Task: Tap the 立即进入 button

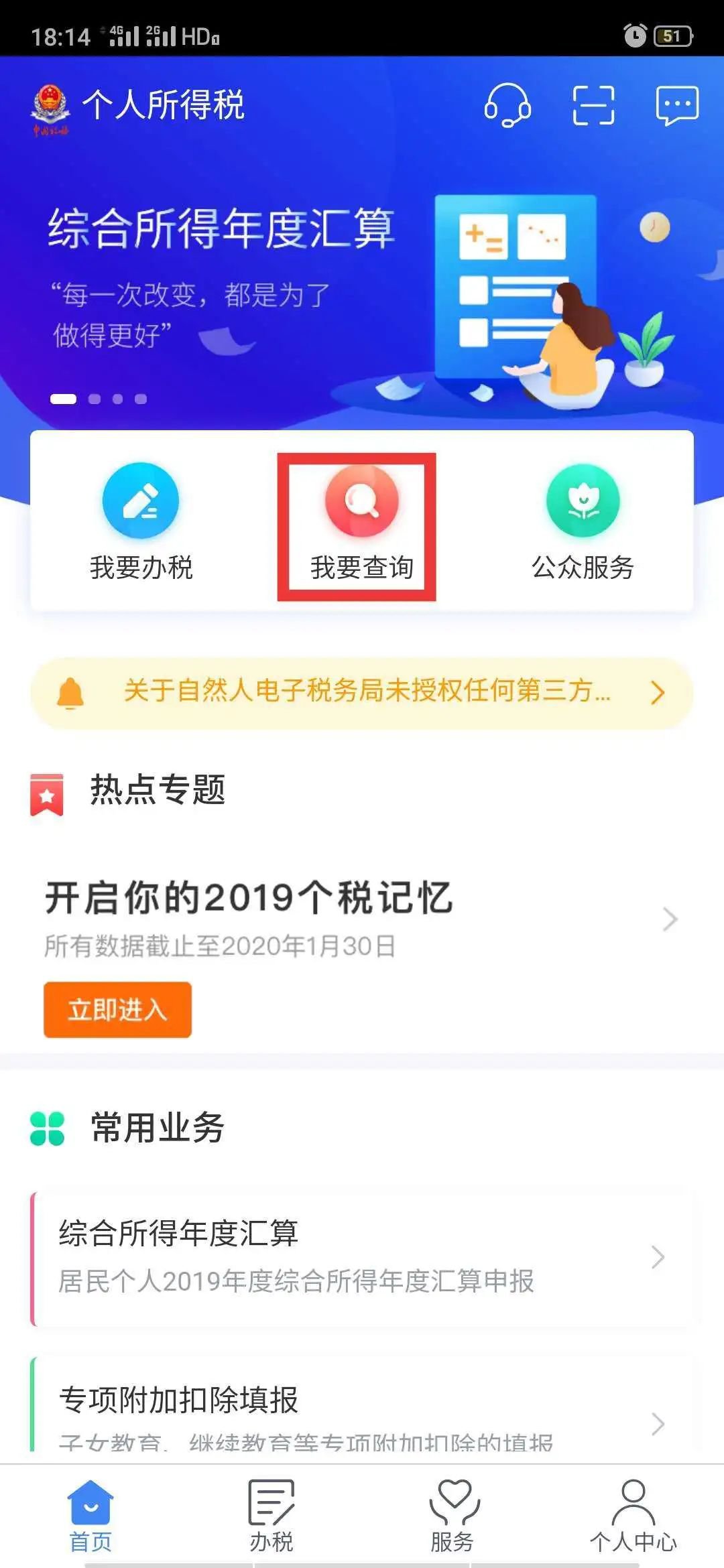Action: 118,1009
